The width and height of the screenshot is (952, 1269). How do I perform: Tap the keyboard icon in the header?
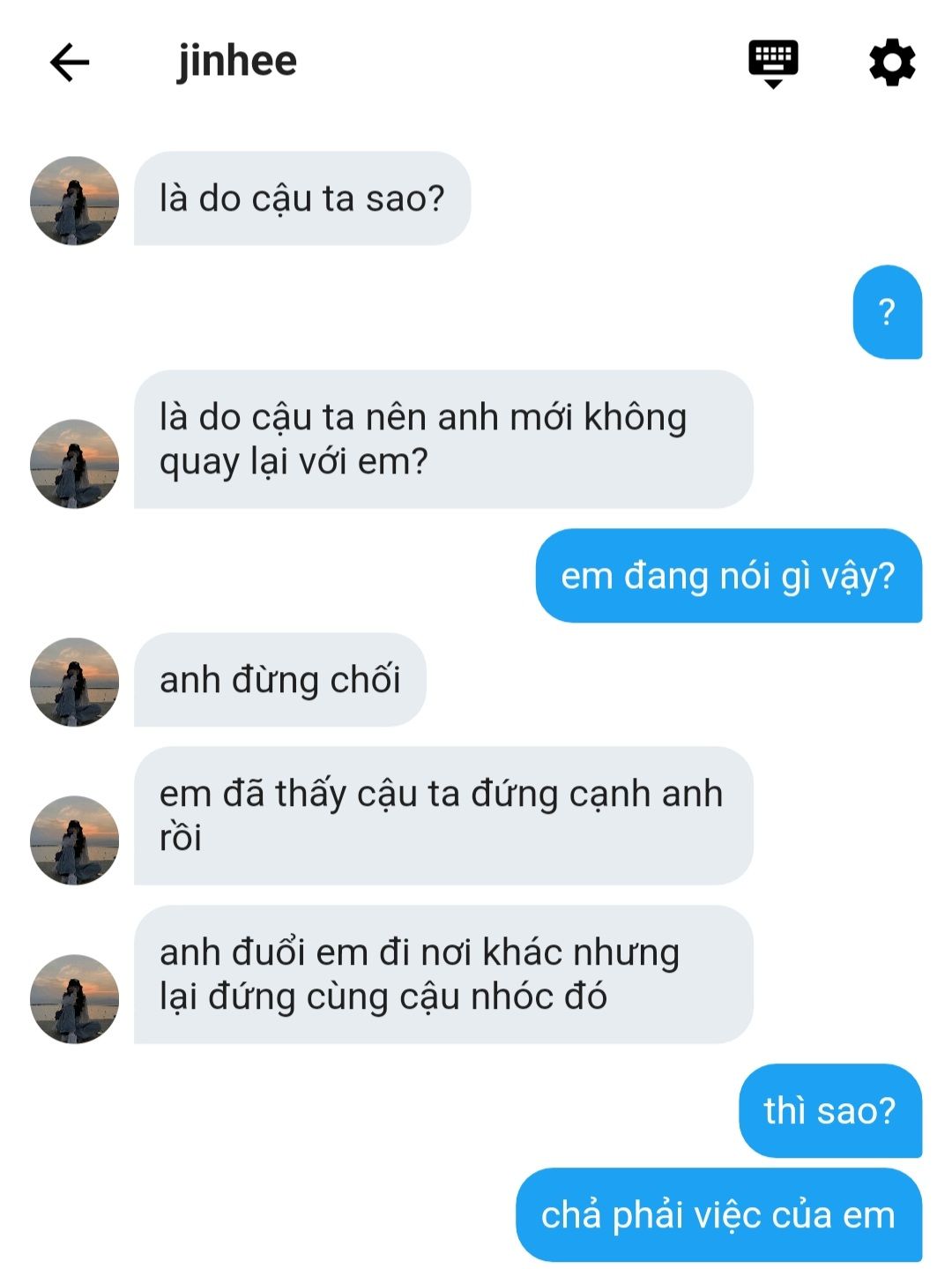coord(772,63)
